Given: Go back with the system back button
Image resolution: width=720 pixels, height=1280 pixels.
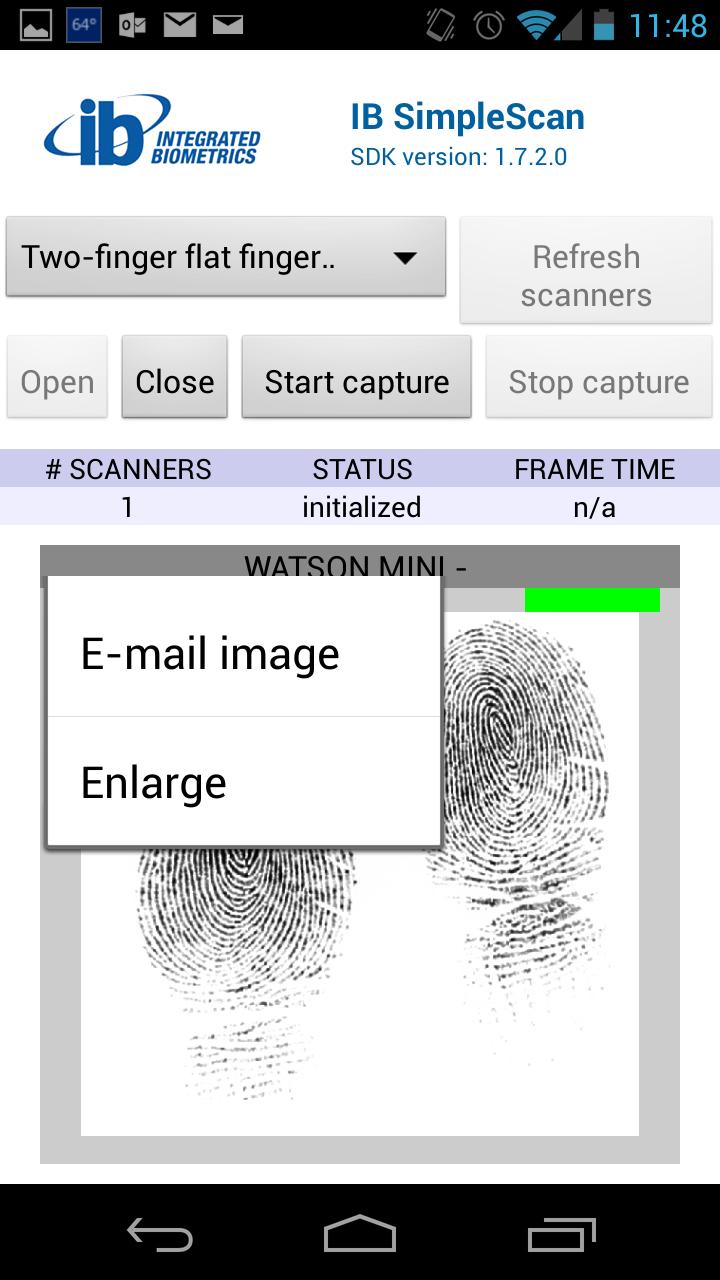Looking at the screenshot, I should point(160,1233).
